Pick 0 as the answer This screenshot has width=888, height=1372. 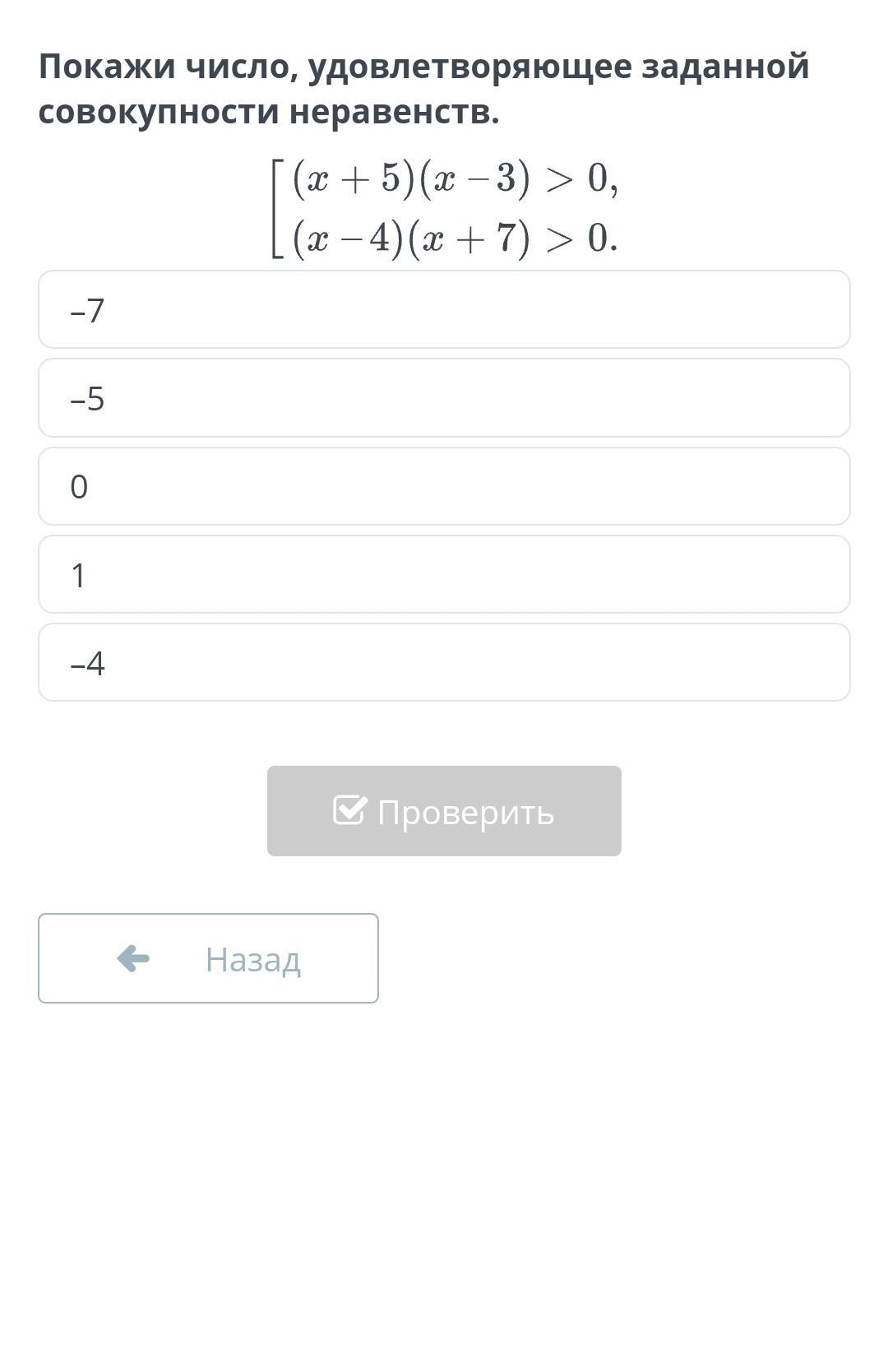point(444,486)
